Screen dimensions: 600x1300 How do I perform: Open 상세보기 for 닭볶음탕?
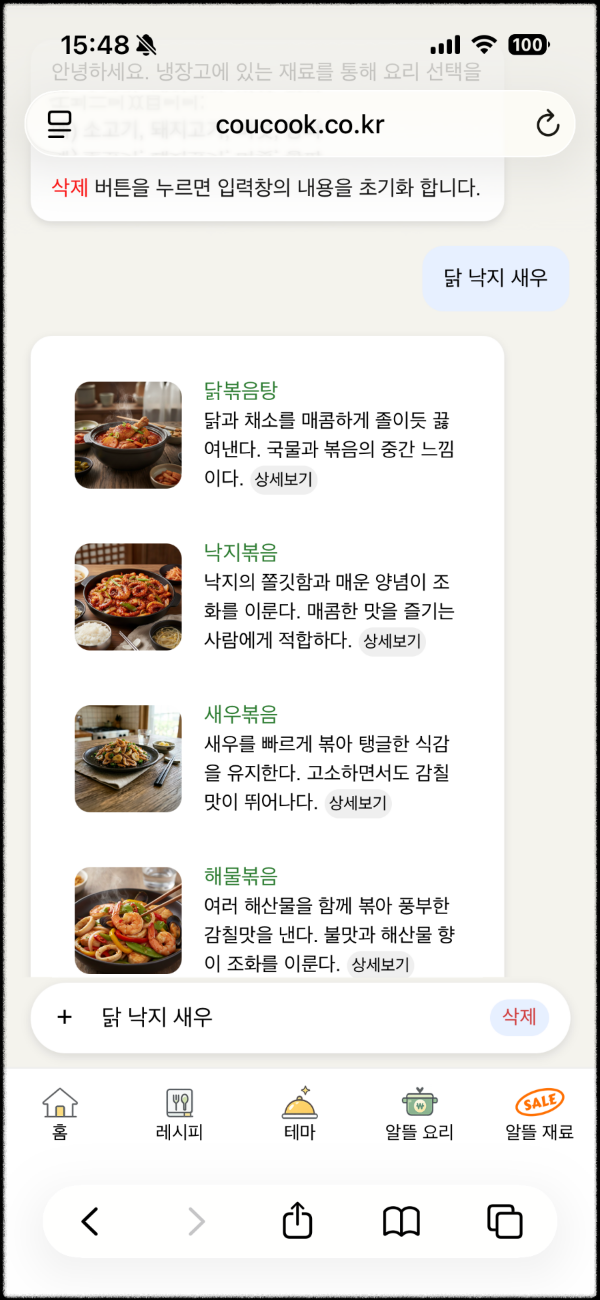(x=284, y=479)
